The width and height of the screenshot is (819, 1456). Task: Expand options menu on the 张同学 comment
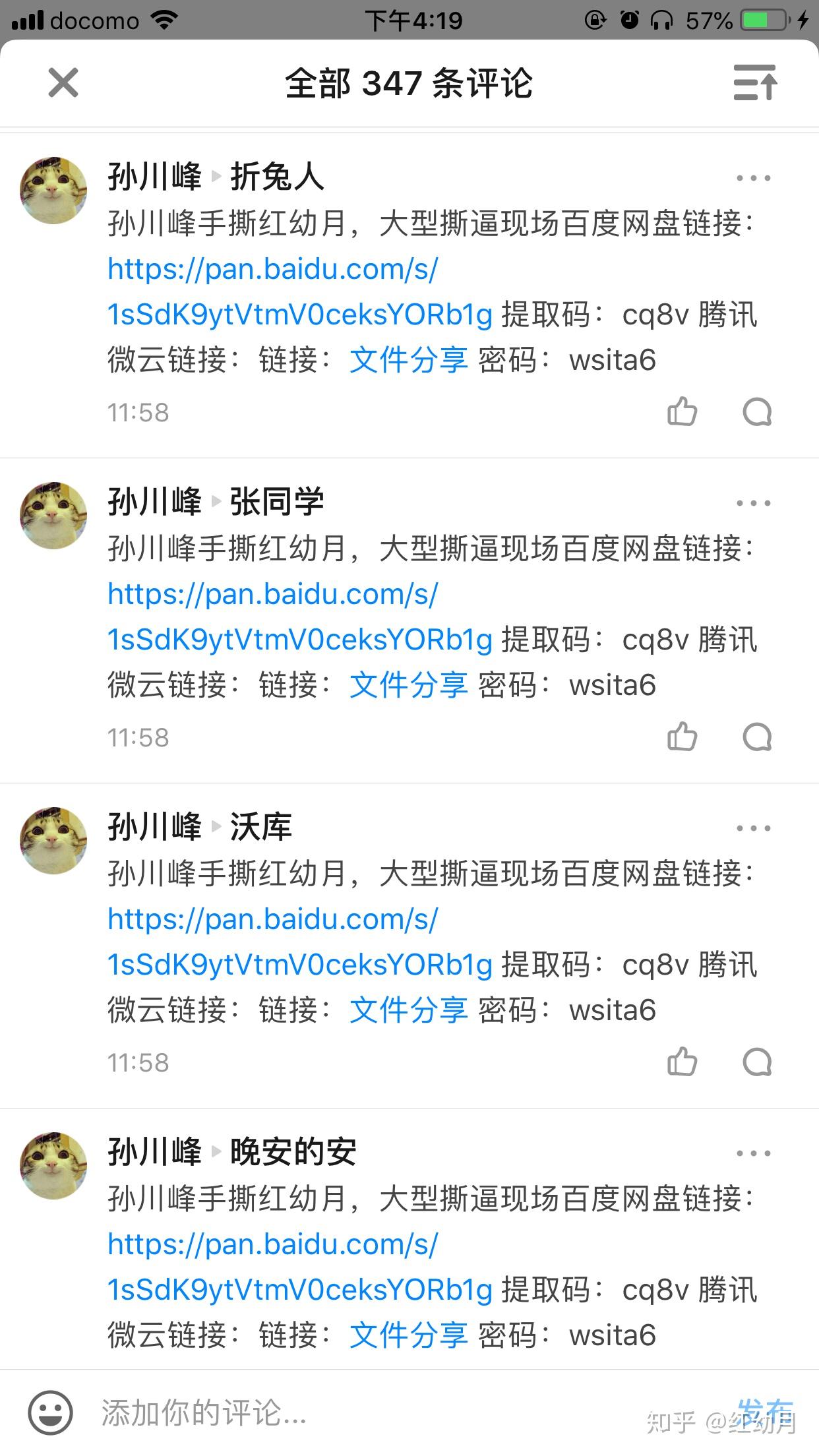[x=752, y=502]
